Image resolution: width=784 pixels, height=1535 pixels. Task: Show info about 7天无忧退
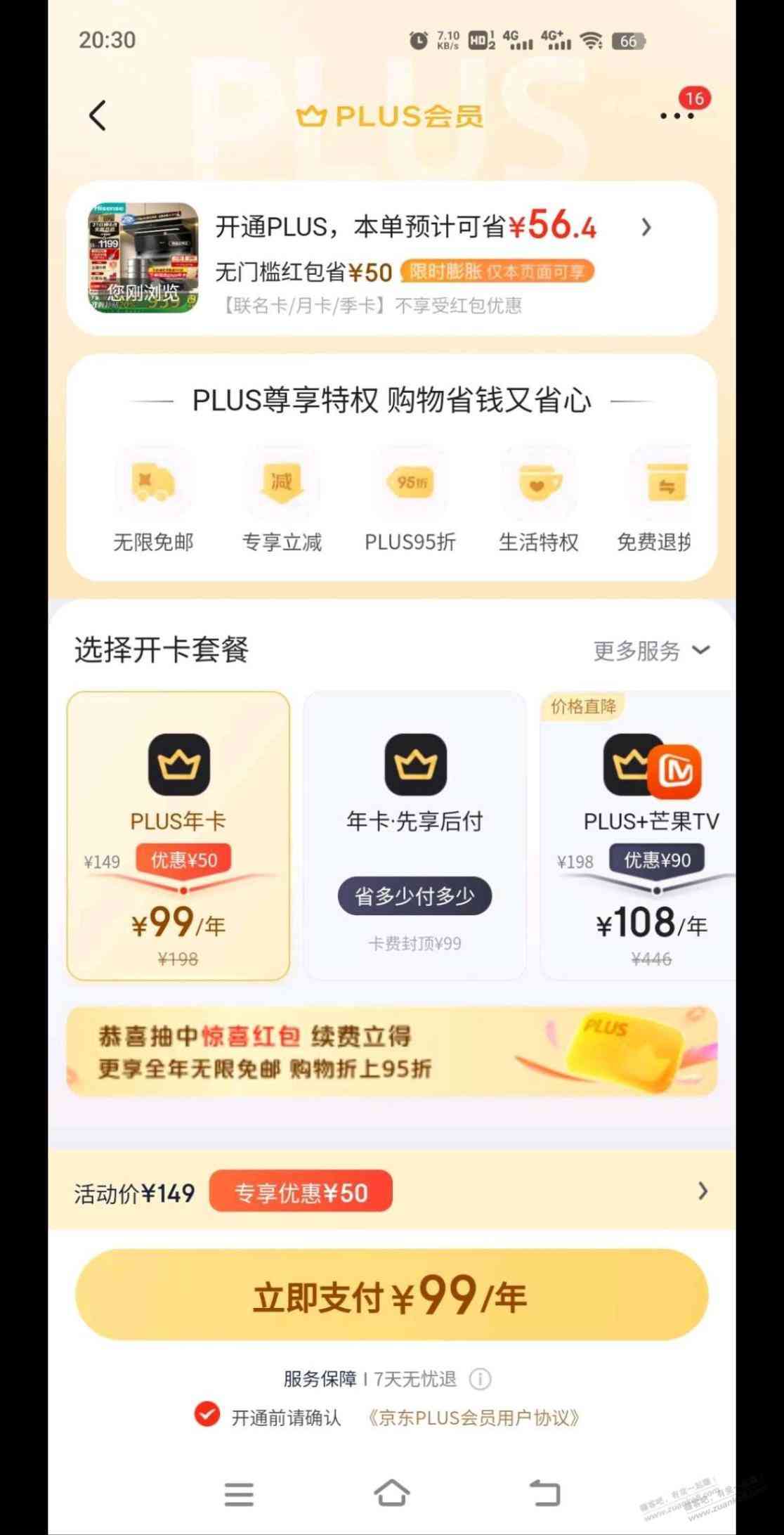(480, 1379)
